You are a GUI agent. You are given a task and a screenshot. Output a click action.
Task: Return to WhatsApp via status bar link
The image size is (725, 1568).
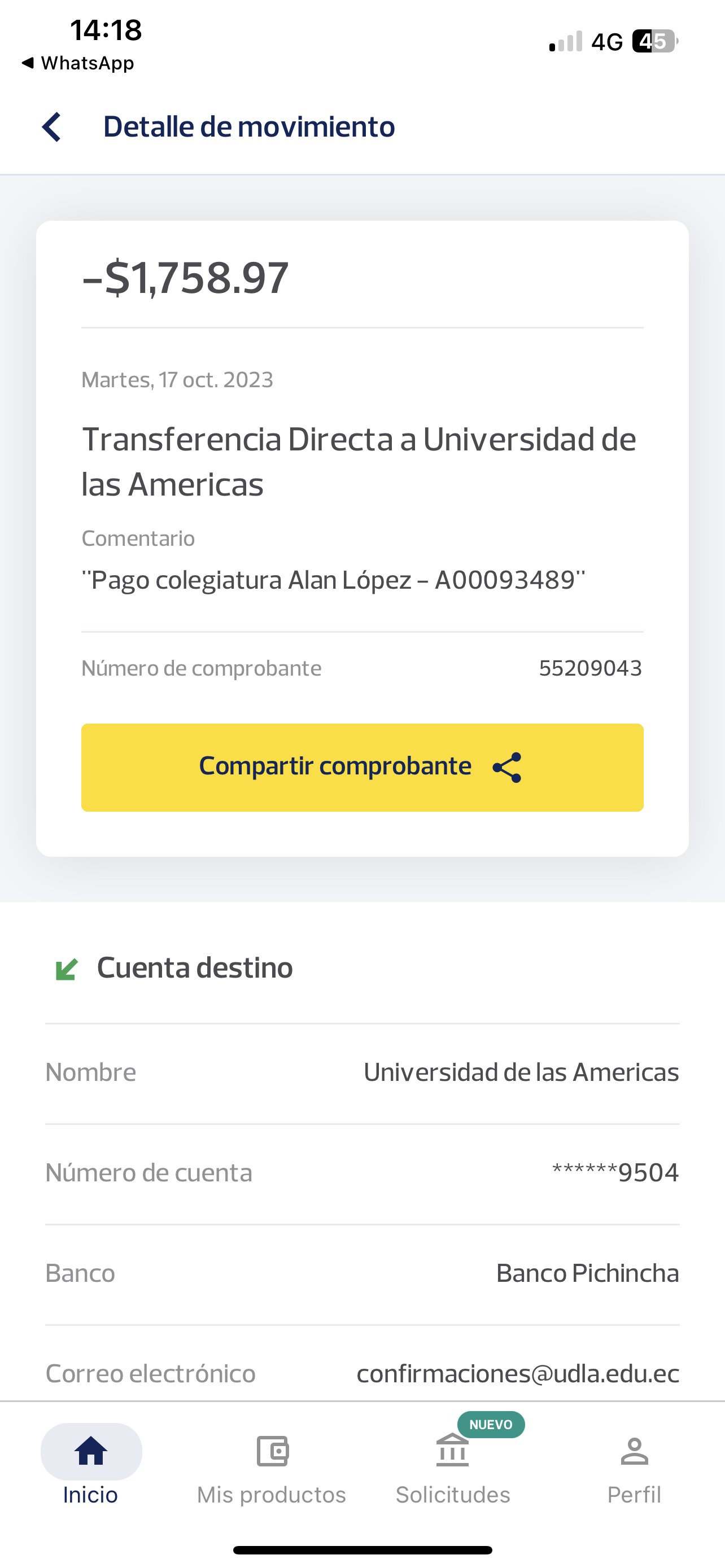click(78, 63)
